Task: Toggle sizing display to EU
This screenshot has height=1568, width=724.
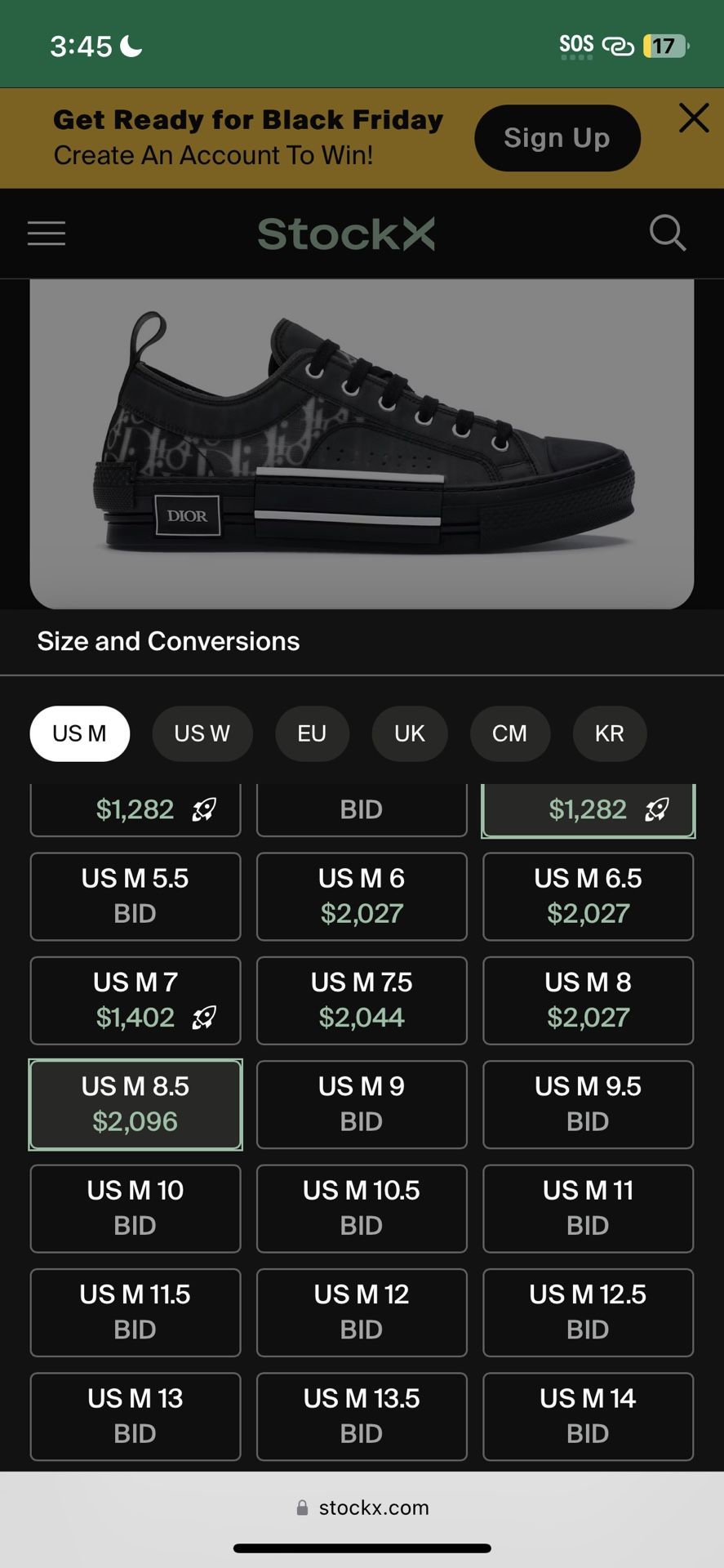Action: tap(312, 733)
